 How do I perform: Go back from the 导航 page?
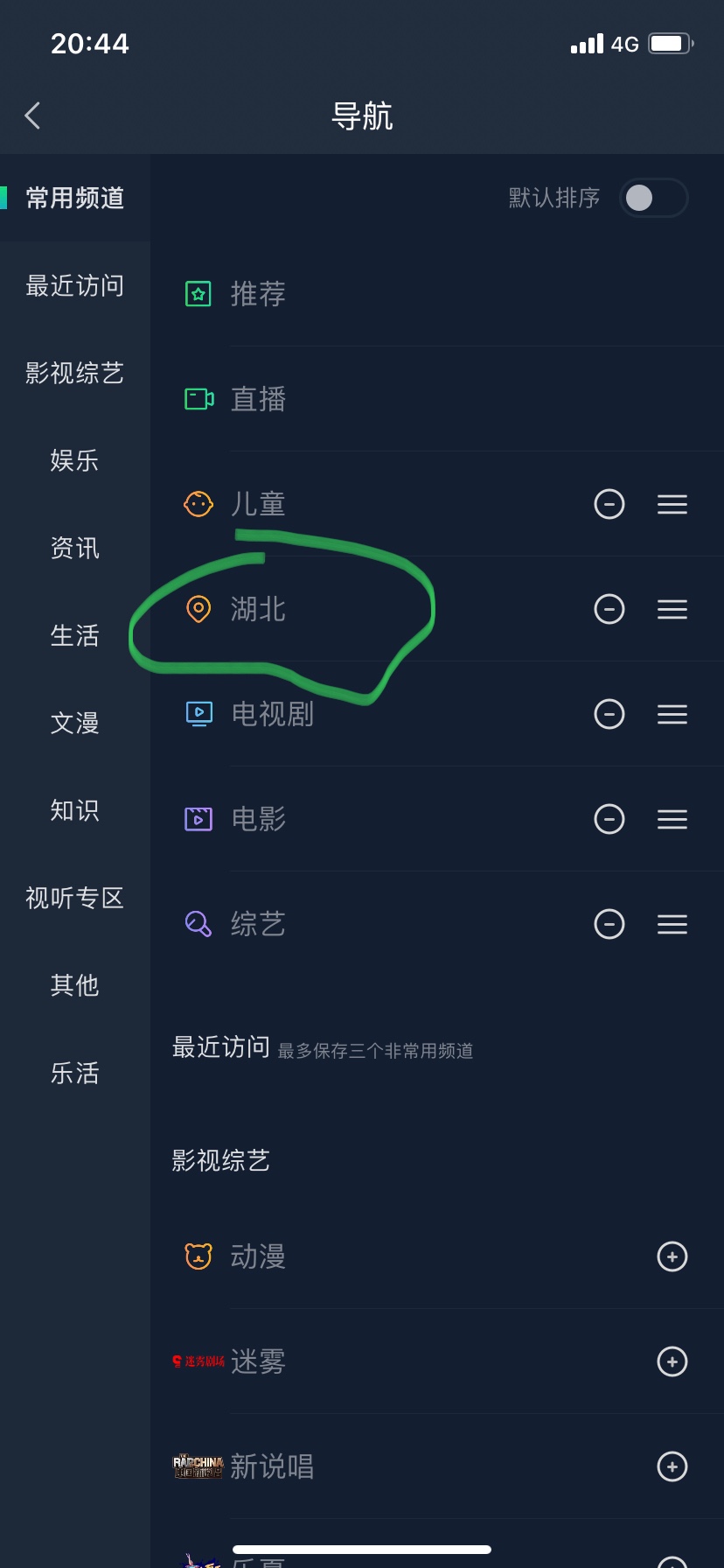[x=33, y=115]
